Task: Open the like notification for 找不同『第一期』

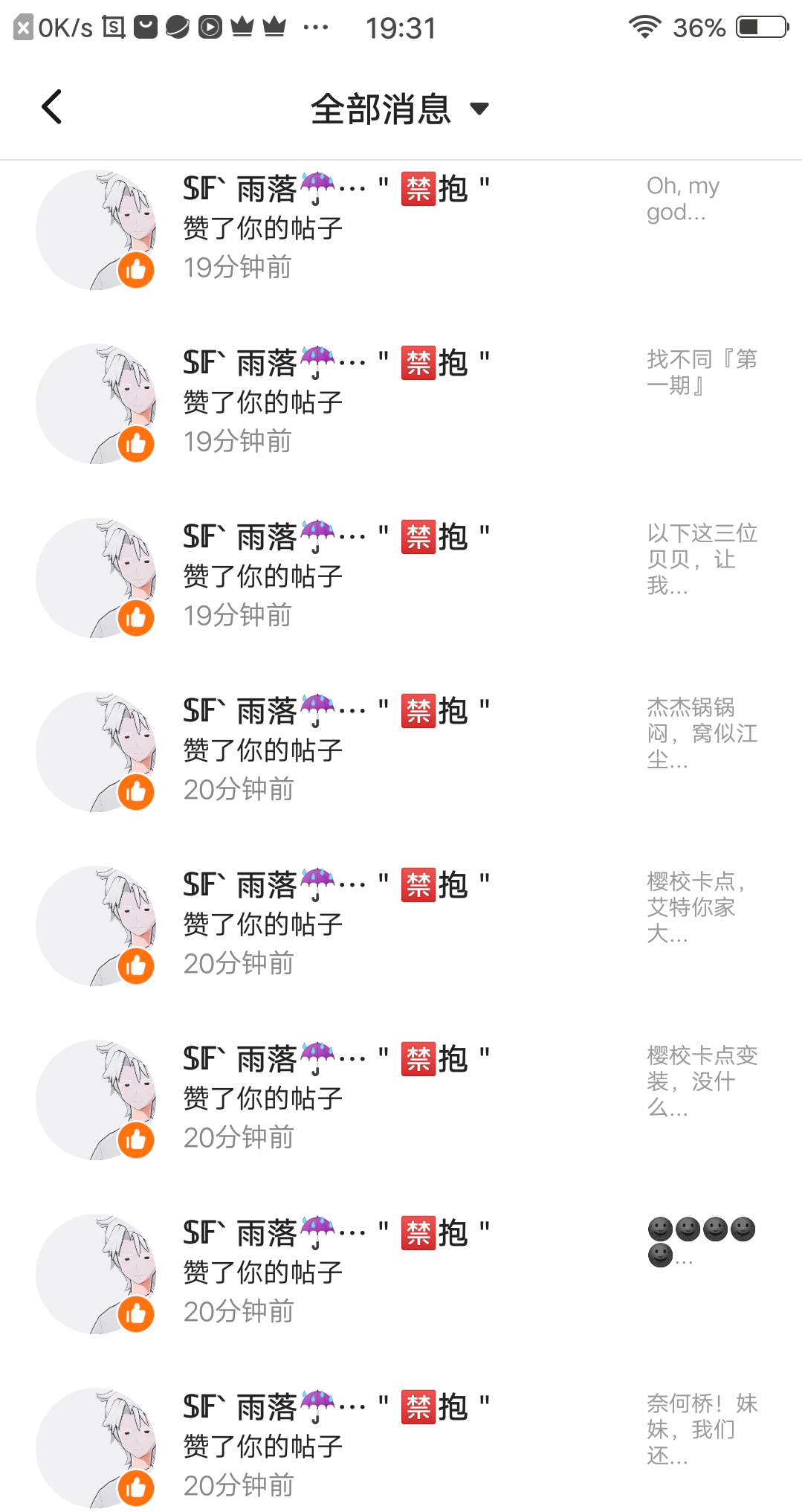Action: click(401, 402)
